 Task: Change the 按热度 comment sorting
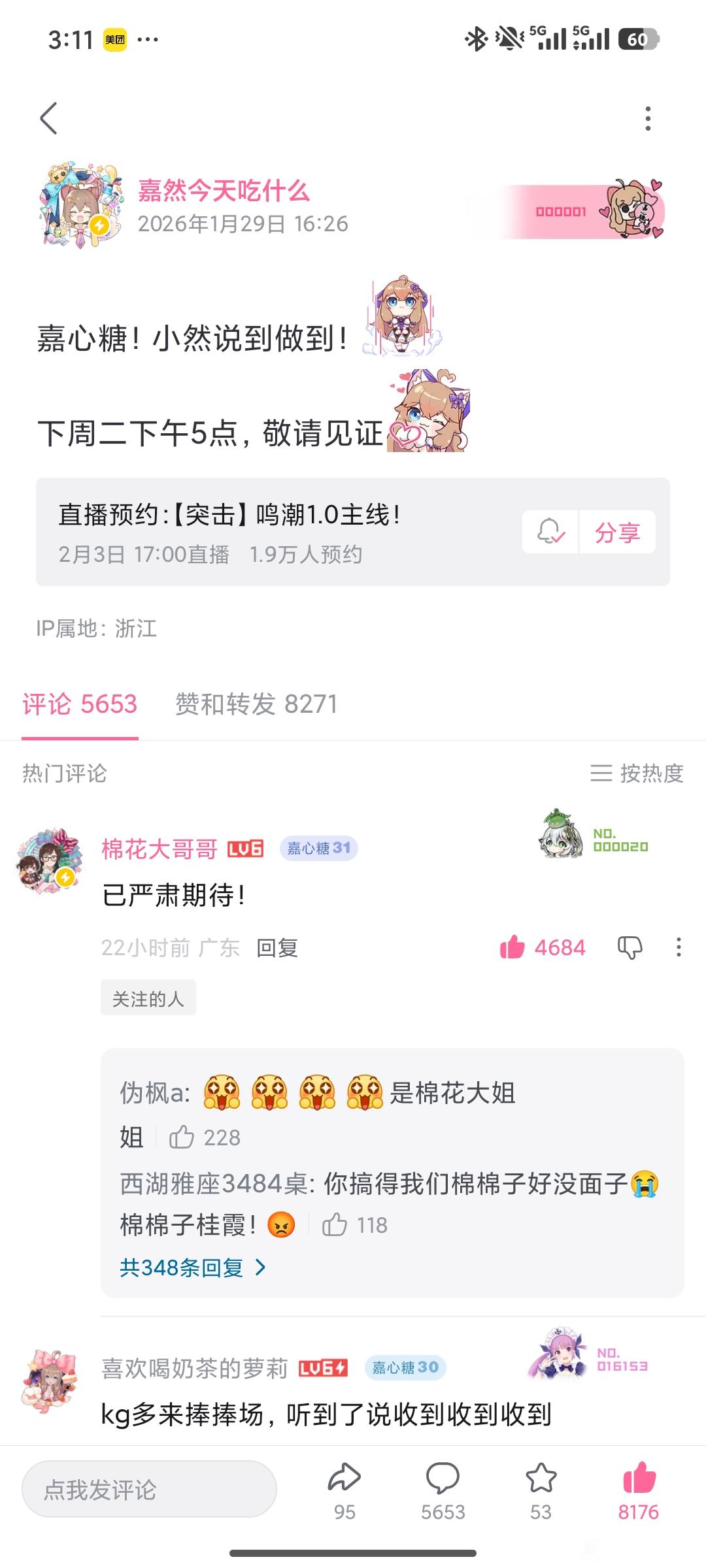(x=637, y=774)
